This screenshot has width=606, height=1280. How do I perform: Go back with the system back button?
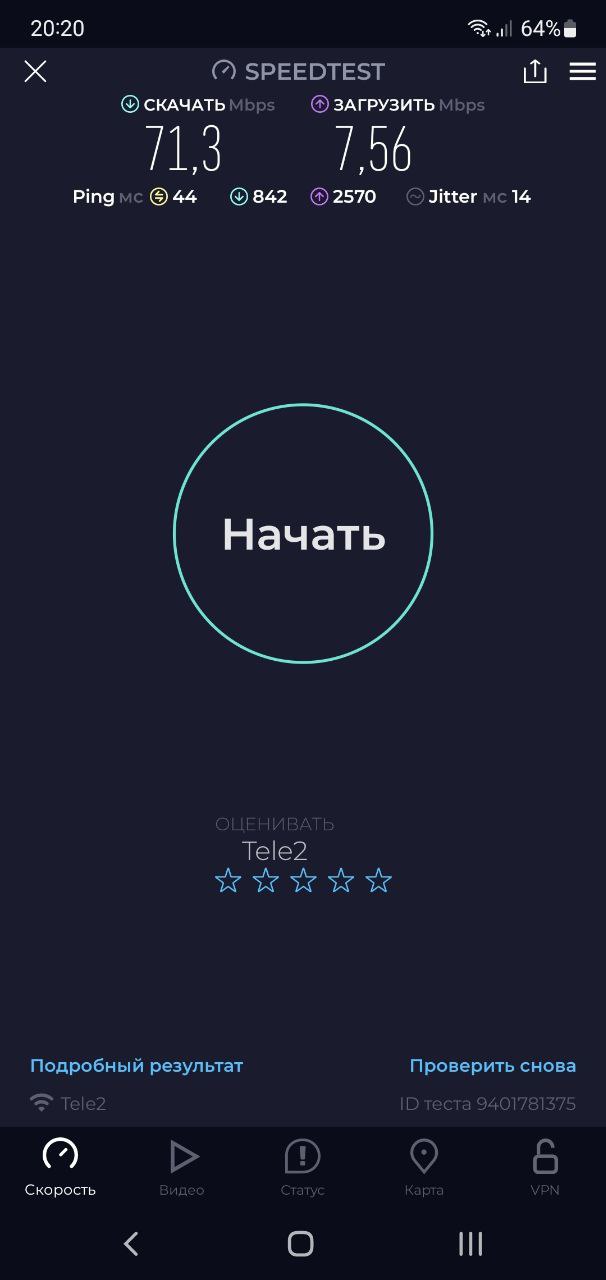pos(131,1243)
